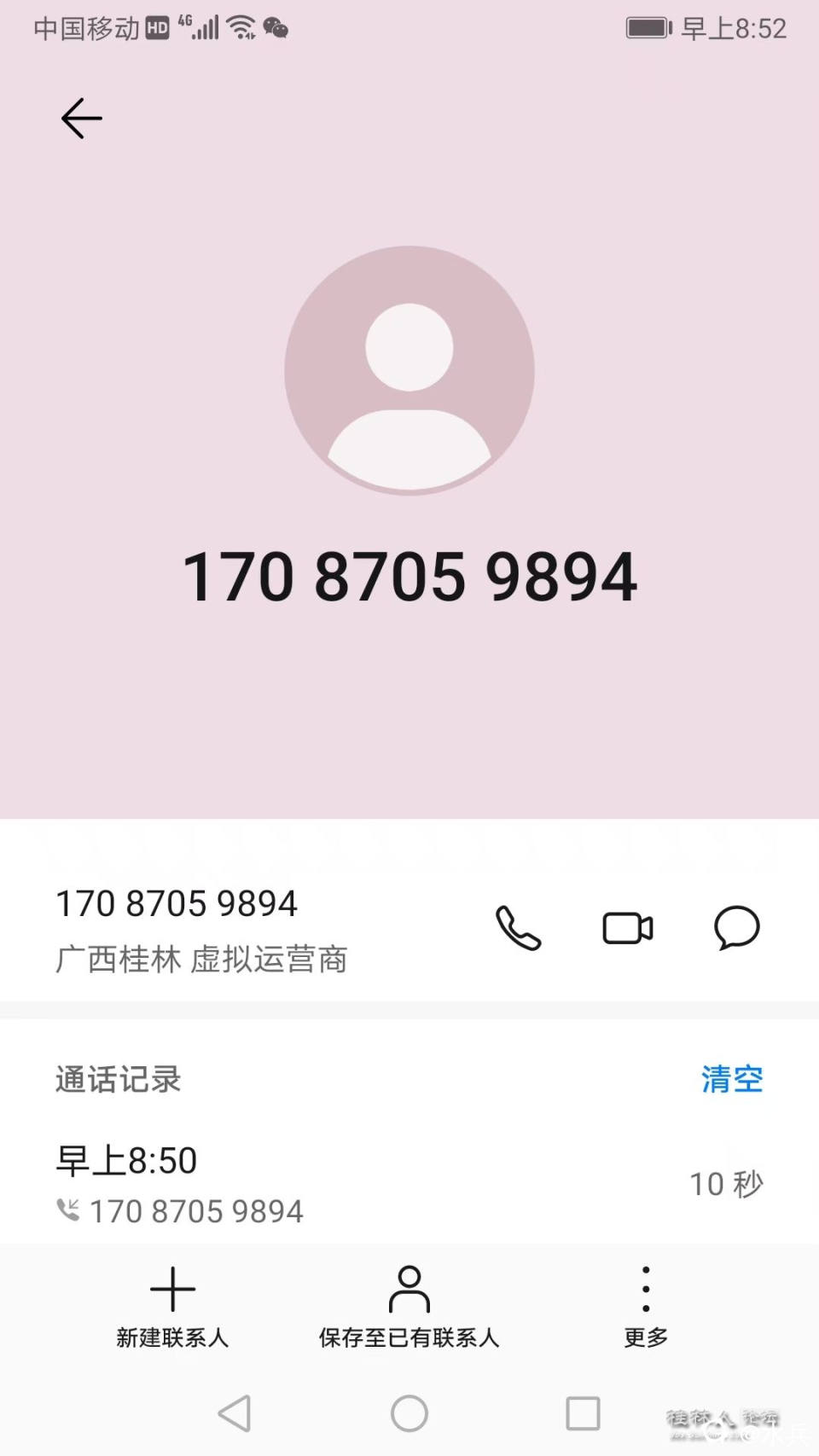Tap the back arrow at top left
819x1456 pixels.
[x=81, y=118]
